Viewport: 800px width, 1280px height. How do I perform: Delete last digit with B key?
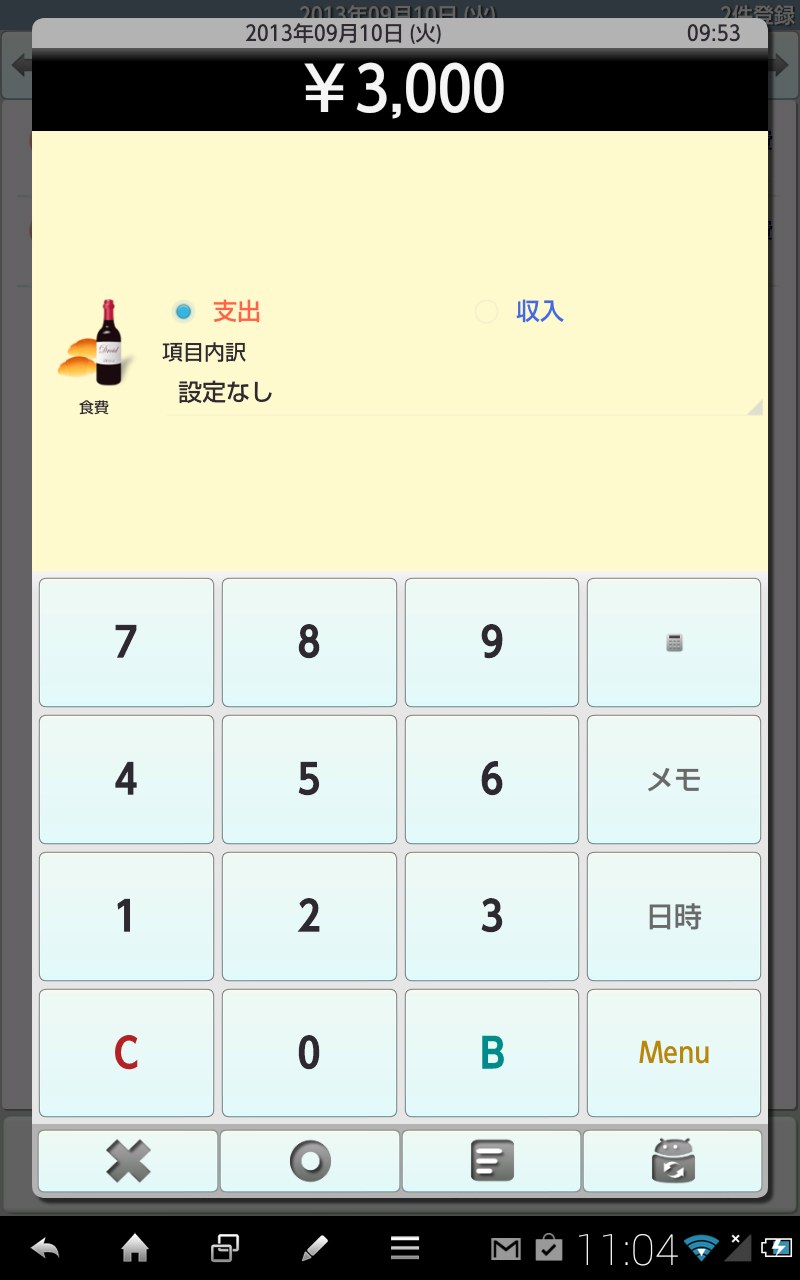point(492,1053)
